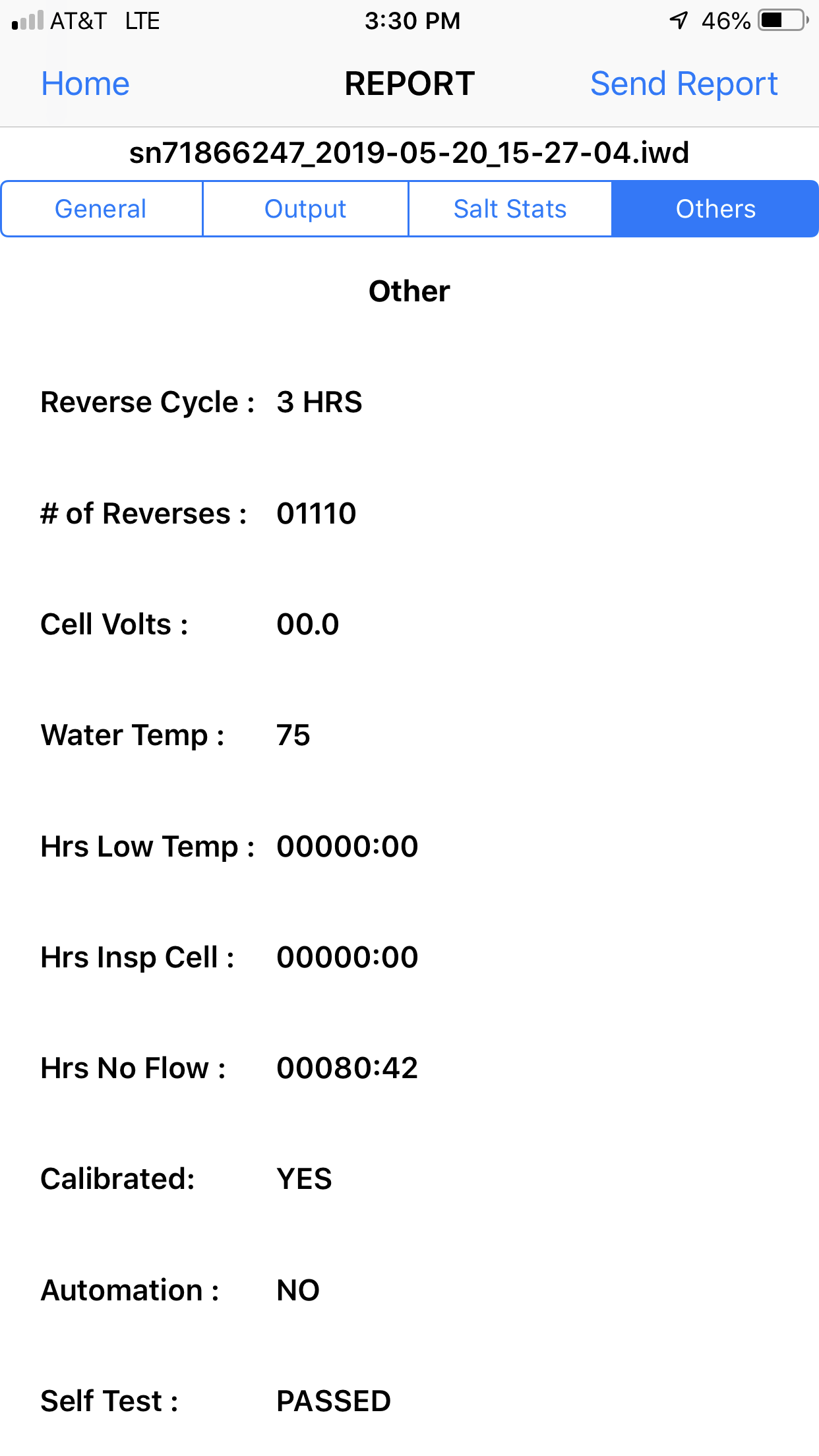Go back to Home
The image size is (819, 1456).
85,84
